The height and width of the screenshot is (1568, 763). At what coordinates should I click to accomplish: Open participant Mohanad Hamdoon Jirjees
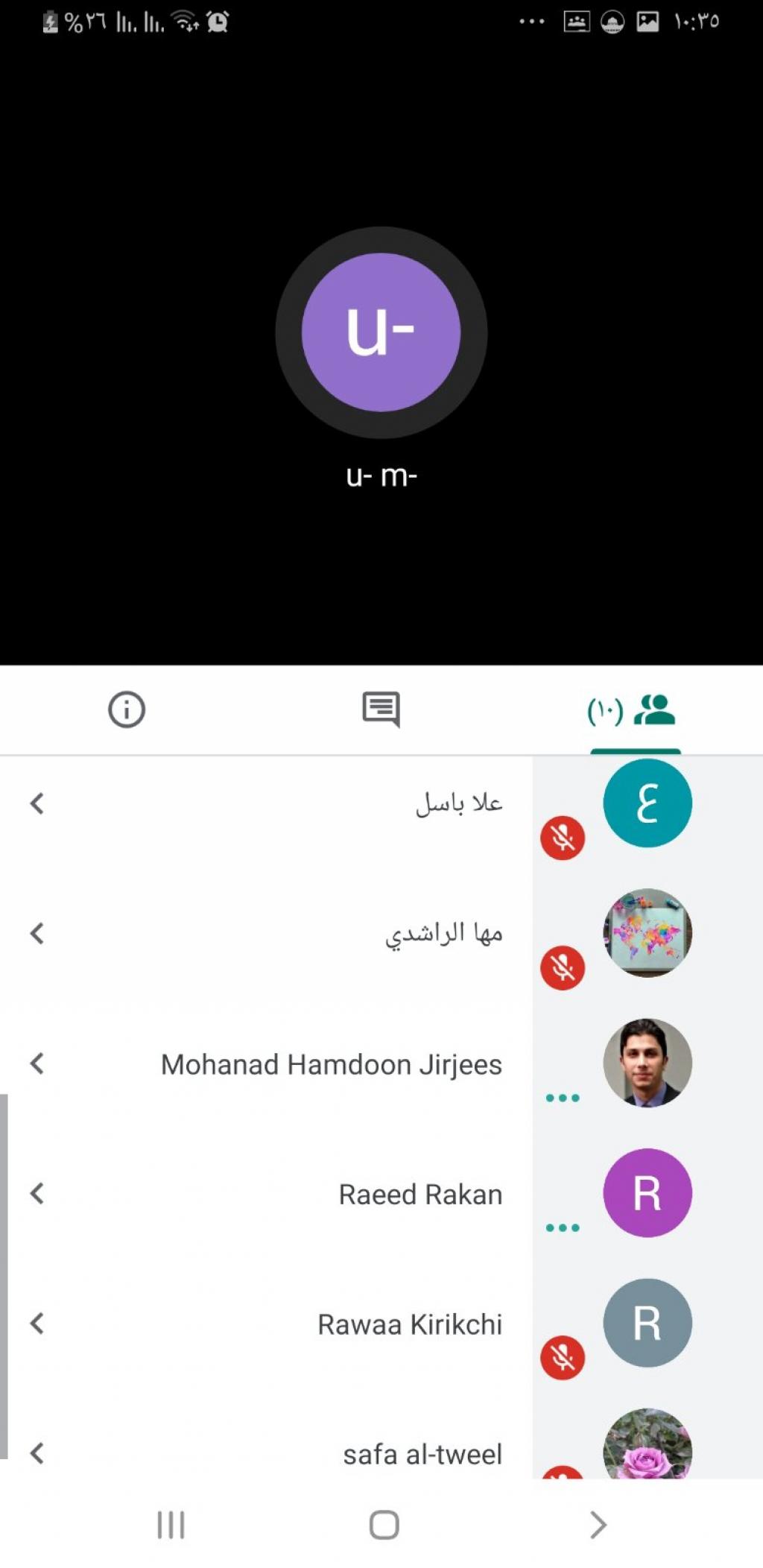331,1064
